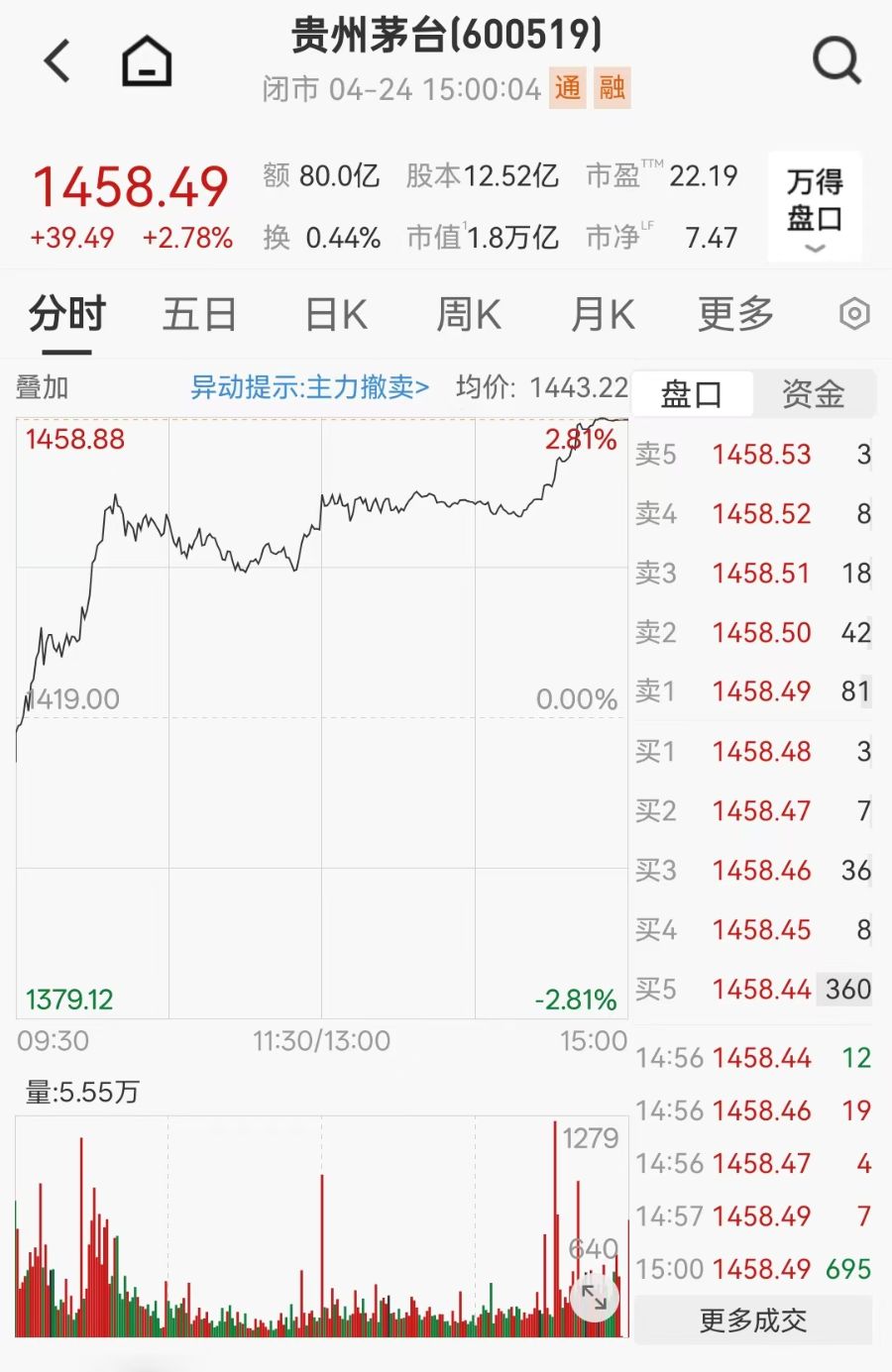Switch to the 周K chart tab
Viewport: 892px width, 1372px height.
(469, 315)
